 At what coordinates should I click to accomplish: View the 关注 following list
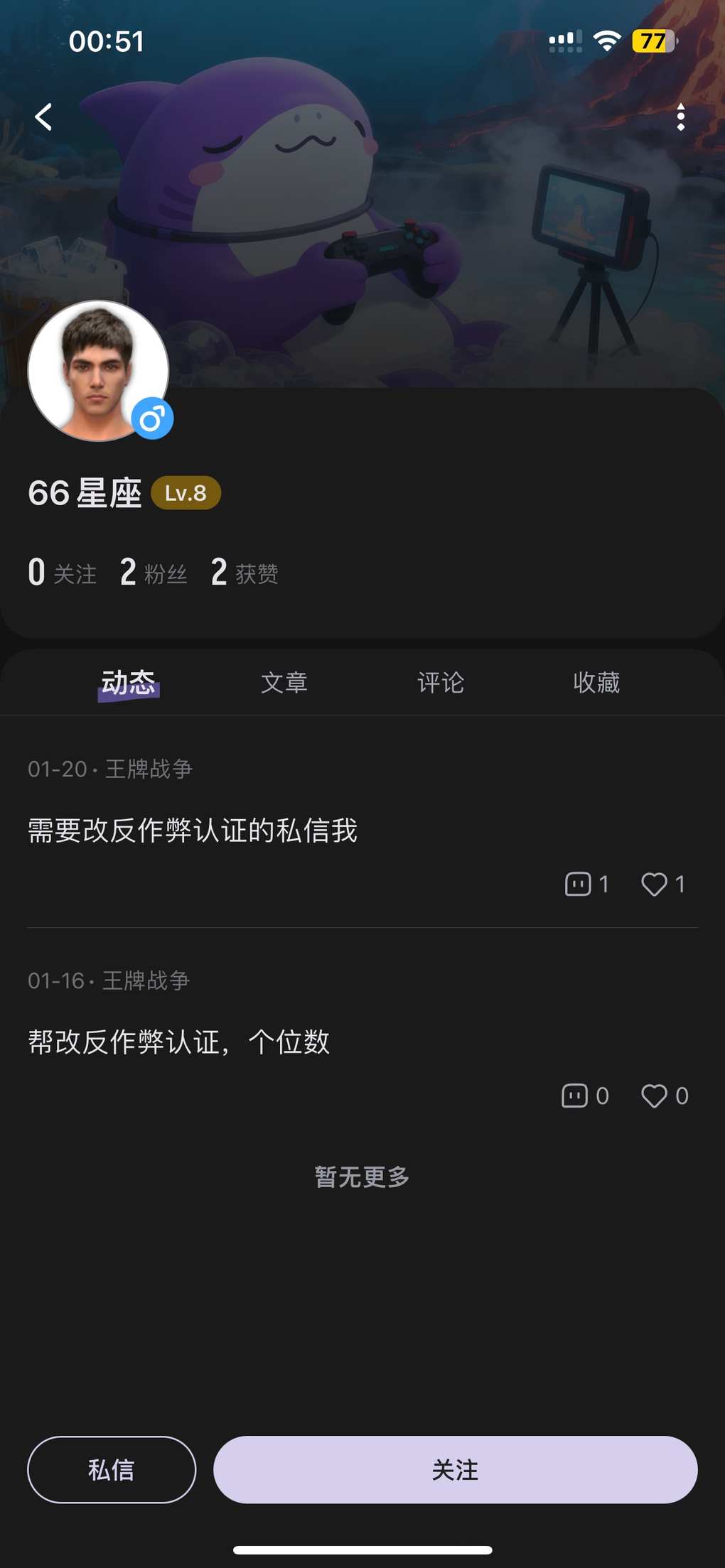(63, 573)
